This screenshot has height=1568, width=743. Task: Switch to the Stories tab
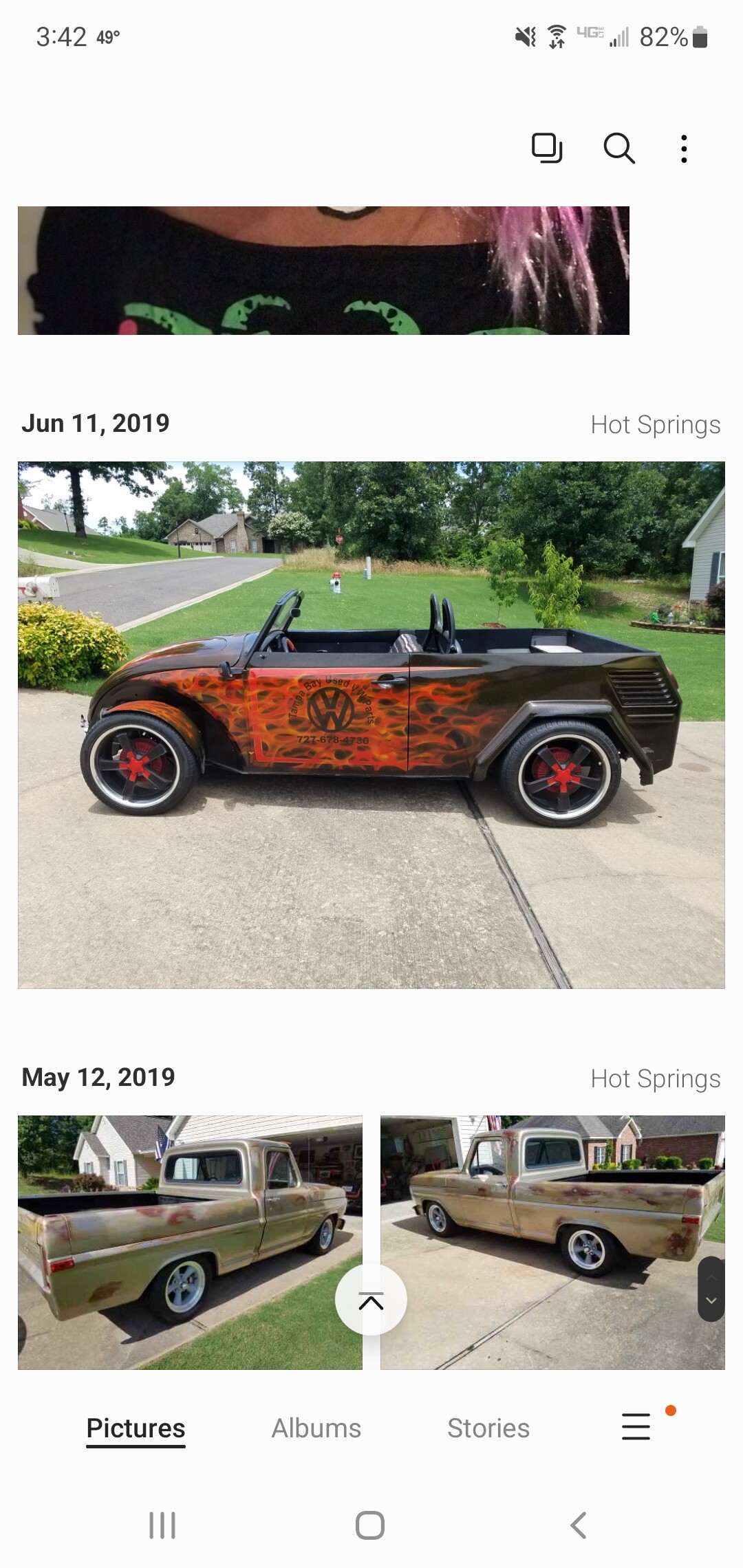(x=488, y=1428)
